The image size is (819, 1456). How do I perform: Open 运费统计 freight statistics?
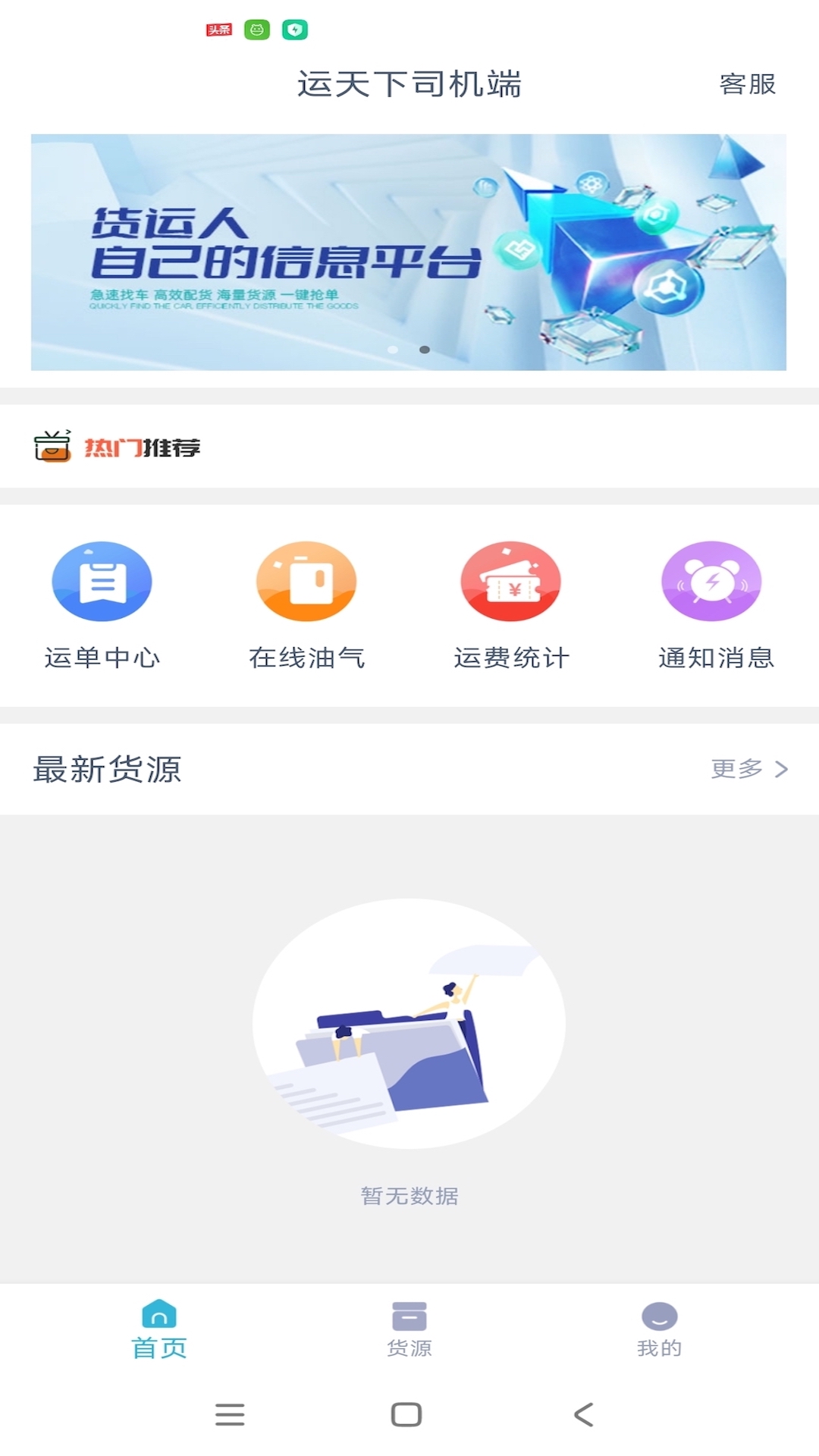click(511, 604)
